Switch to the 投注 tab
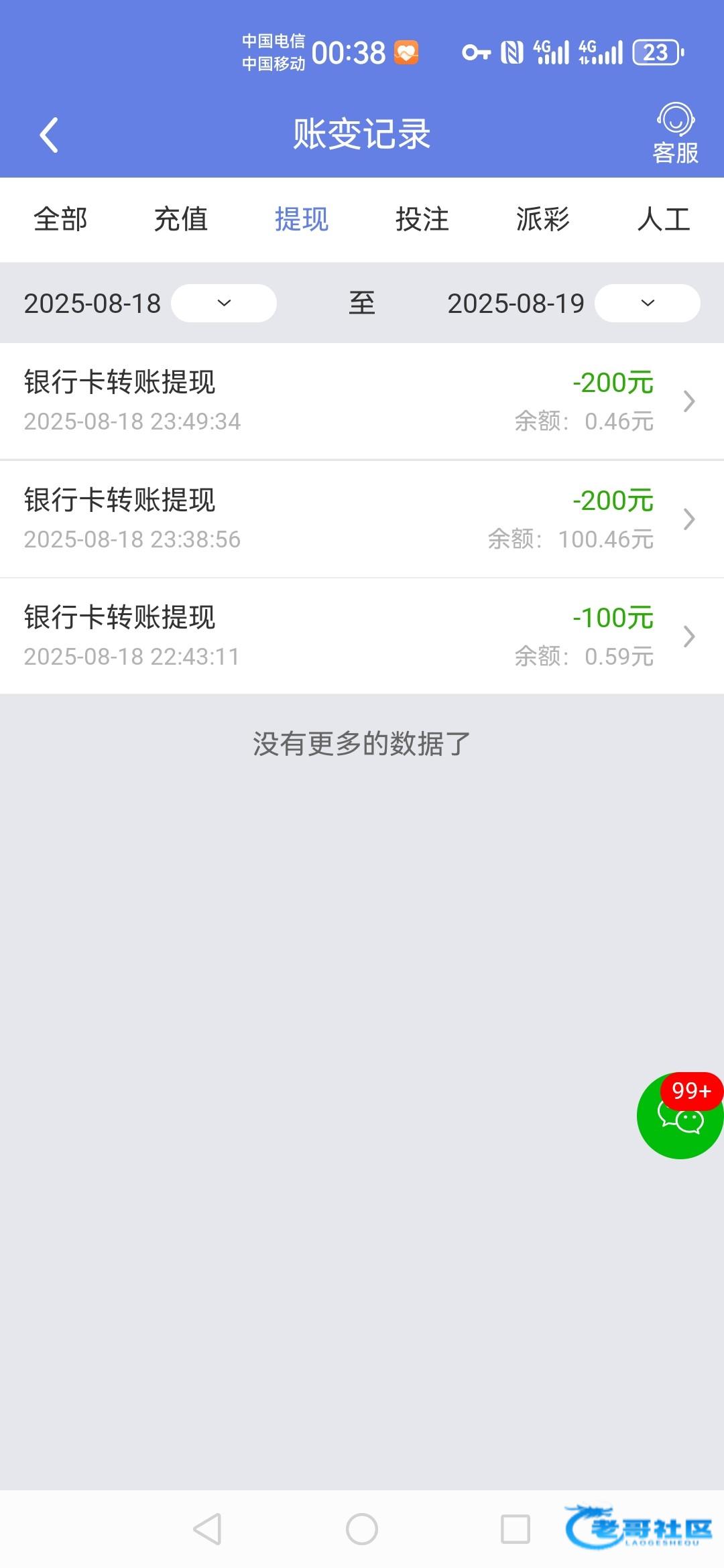Screen dimensions: 724x1568 [422, 219]
